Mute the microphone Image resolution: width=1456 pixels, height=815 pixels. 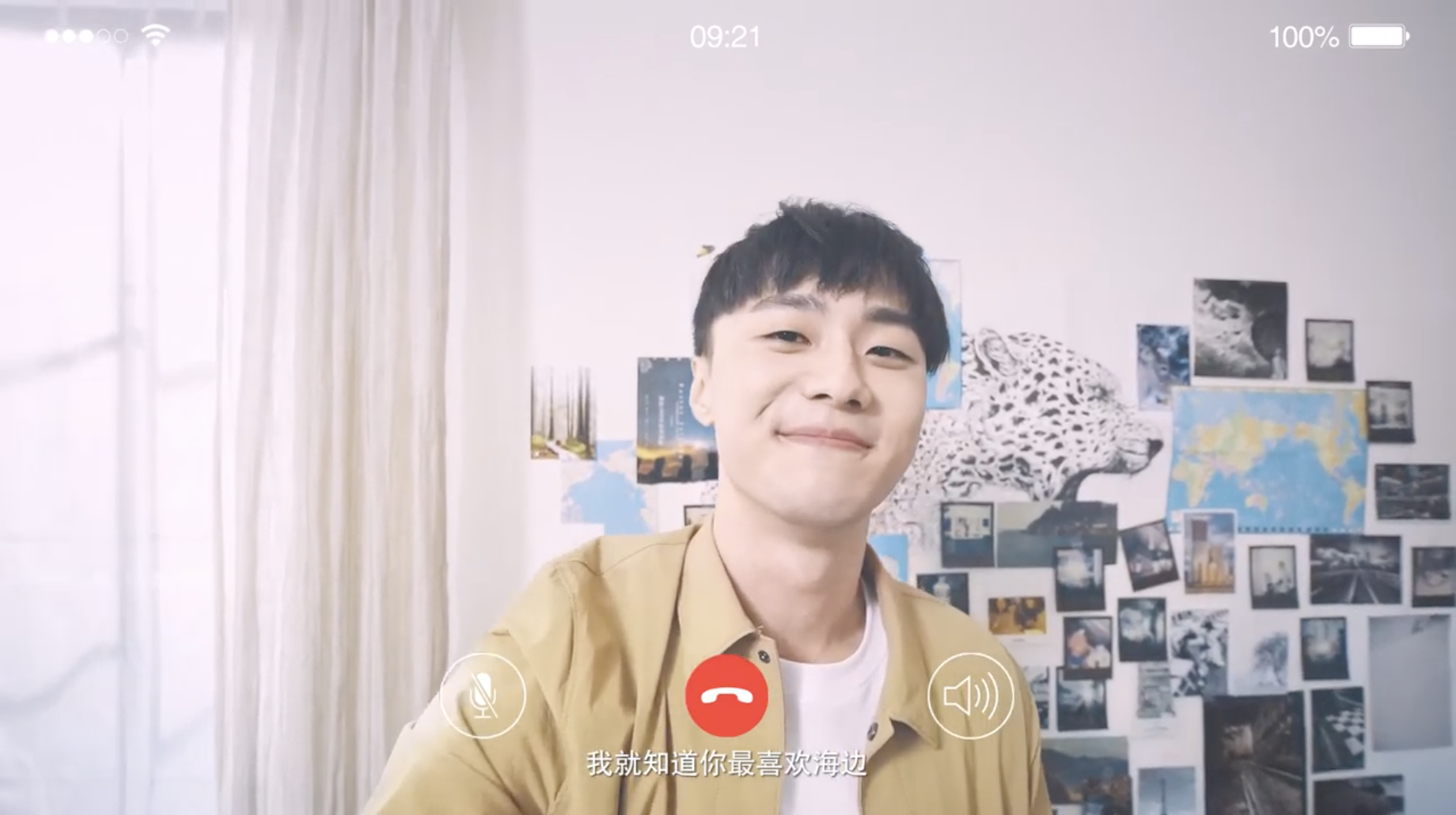click(483, 696)
